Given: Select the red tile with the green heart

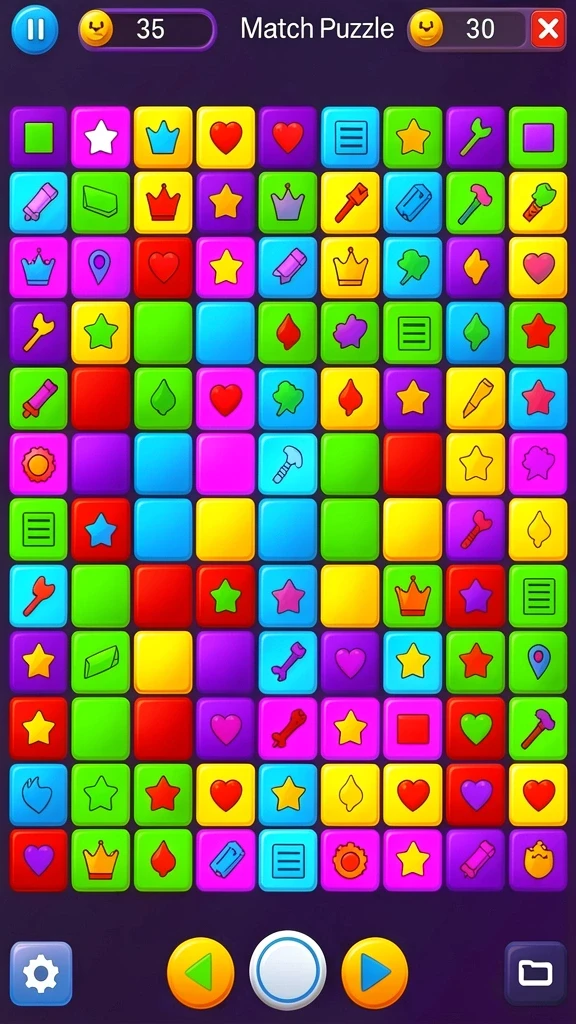Looking at the screenshot, I should (x=475, y=728).
